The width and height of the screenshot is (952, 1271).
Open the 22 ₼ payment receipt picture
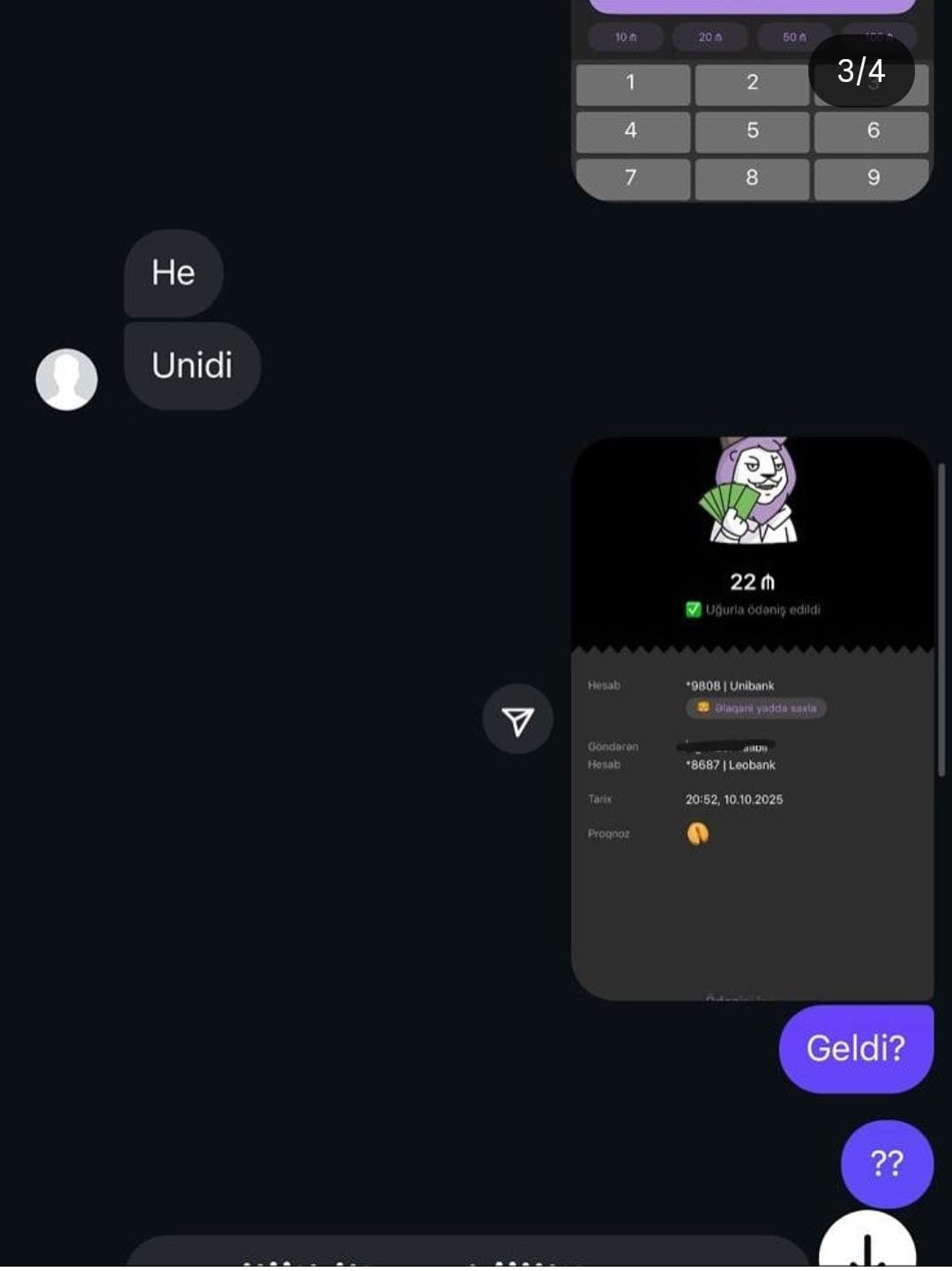[751, 718]
